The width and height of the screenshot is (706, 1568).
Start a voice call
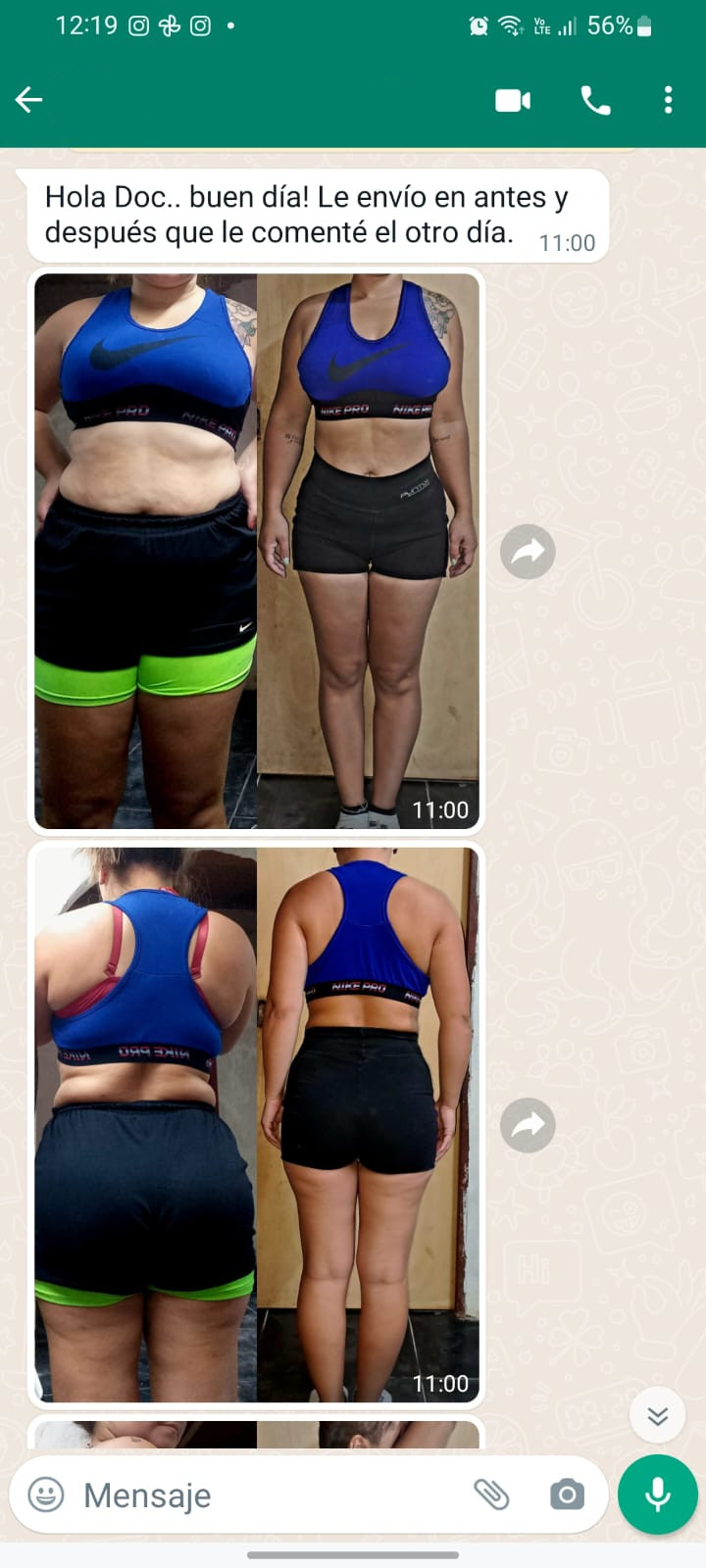point(595,100)
